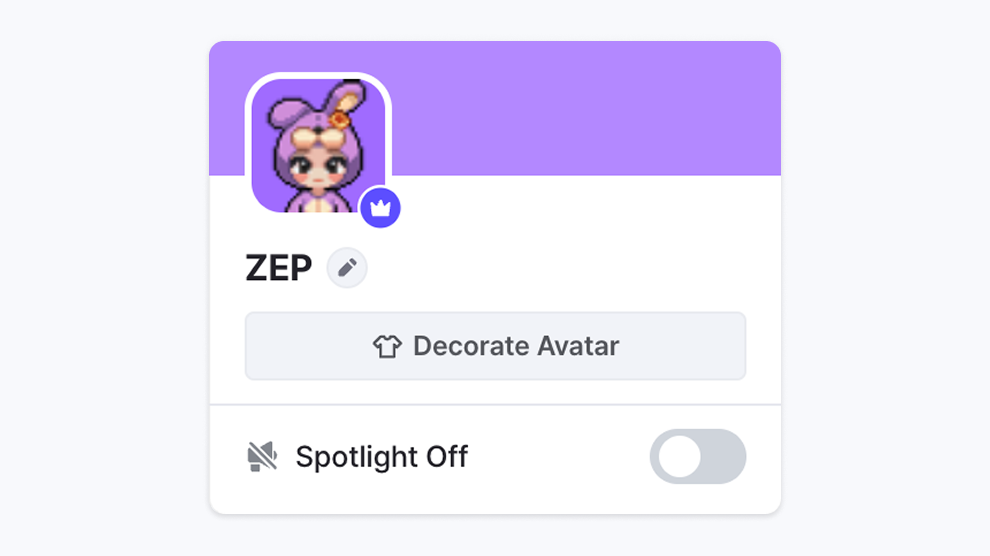Tap the avatar profile picture
The height and width of the screenshot is (556, 990).
[x=317, y=145]
